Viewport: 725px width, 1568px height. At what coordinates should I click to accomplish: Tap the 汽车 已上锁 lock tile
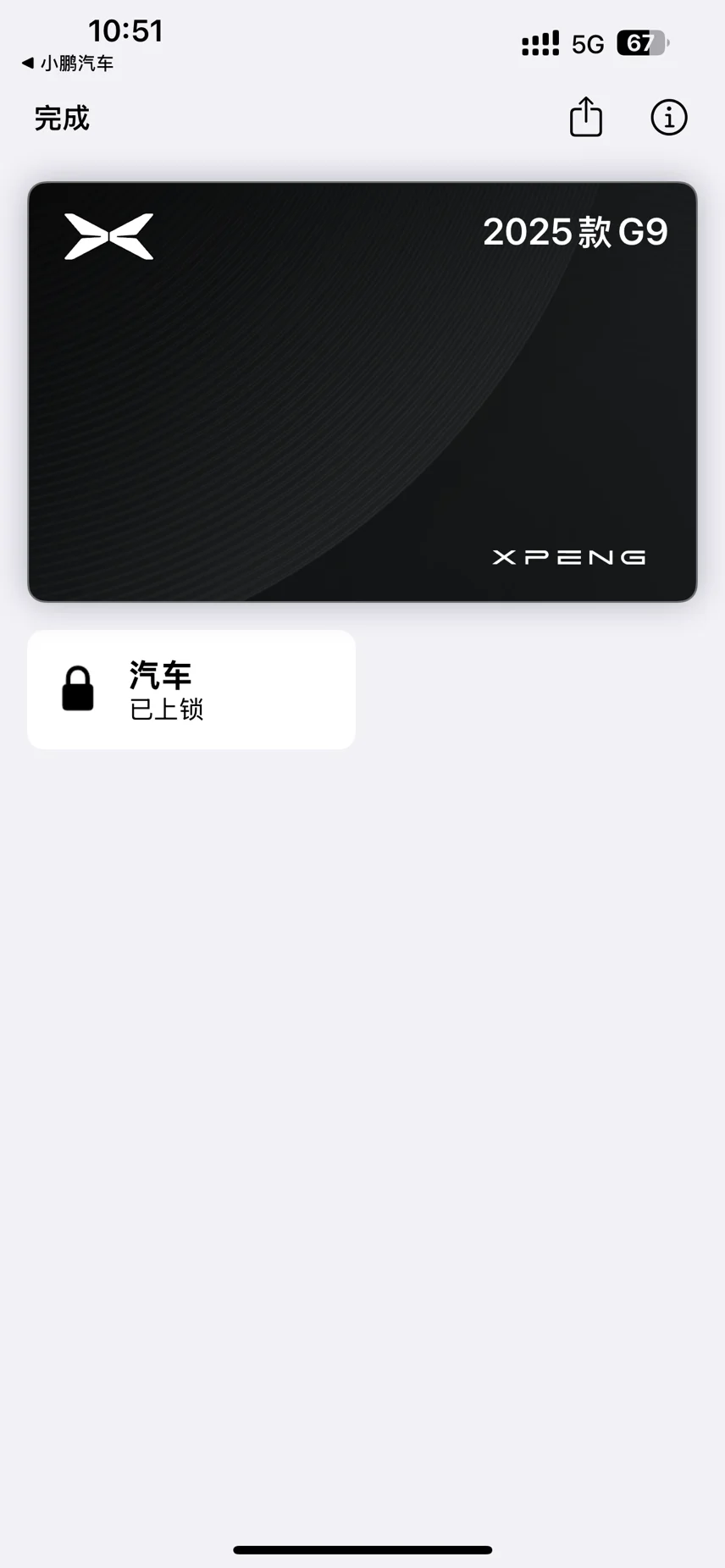[x=191, y=689]
